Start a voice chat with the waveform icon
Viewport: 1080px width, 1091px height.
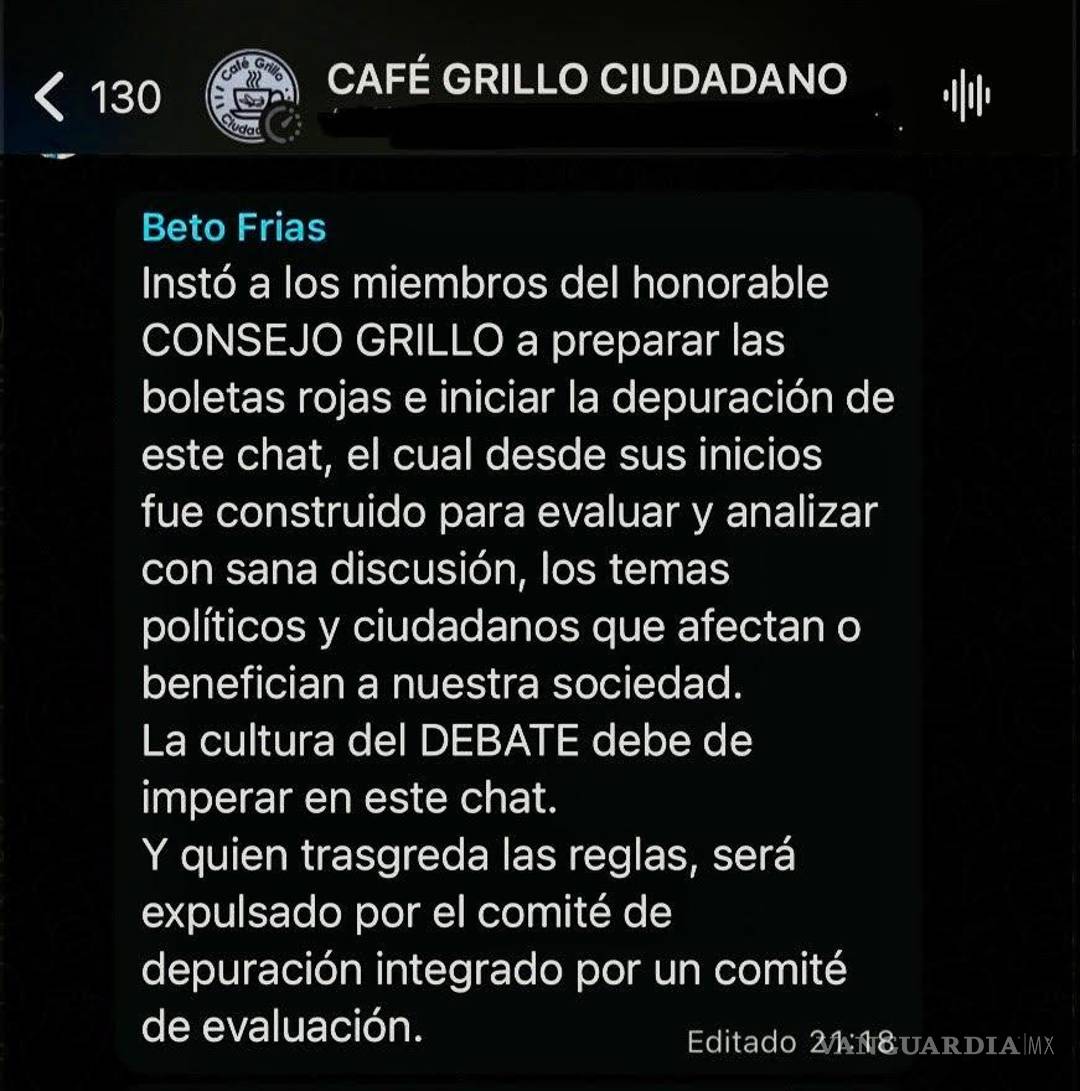tap(966, 97)
